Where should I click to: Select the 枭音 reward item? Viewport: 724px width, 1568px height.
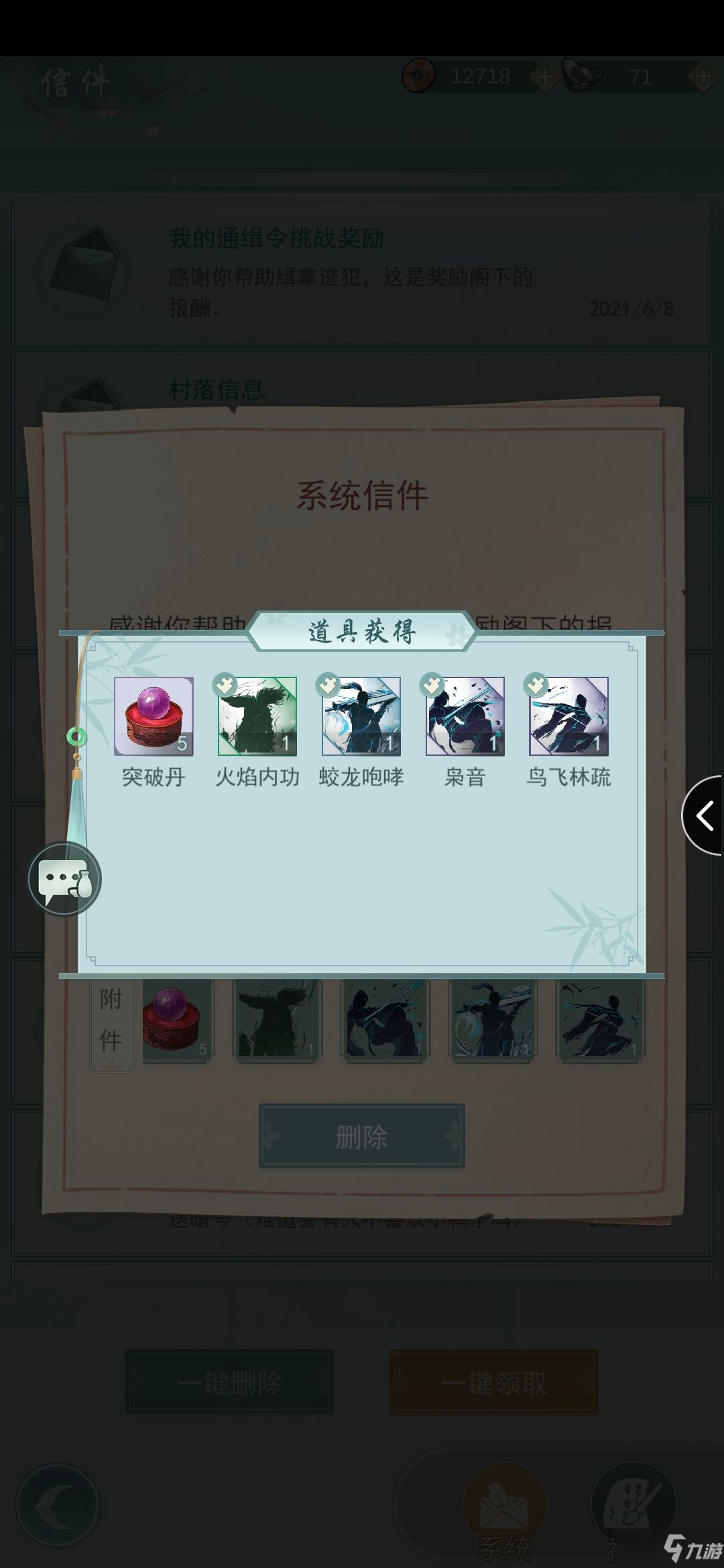click(x=465, y=716)
